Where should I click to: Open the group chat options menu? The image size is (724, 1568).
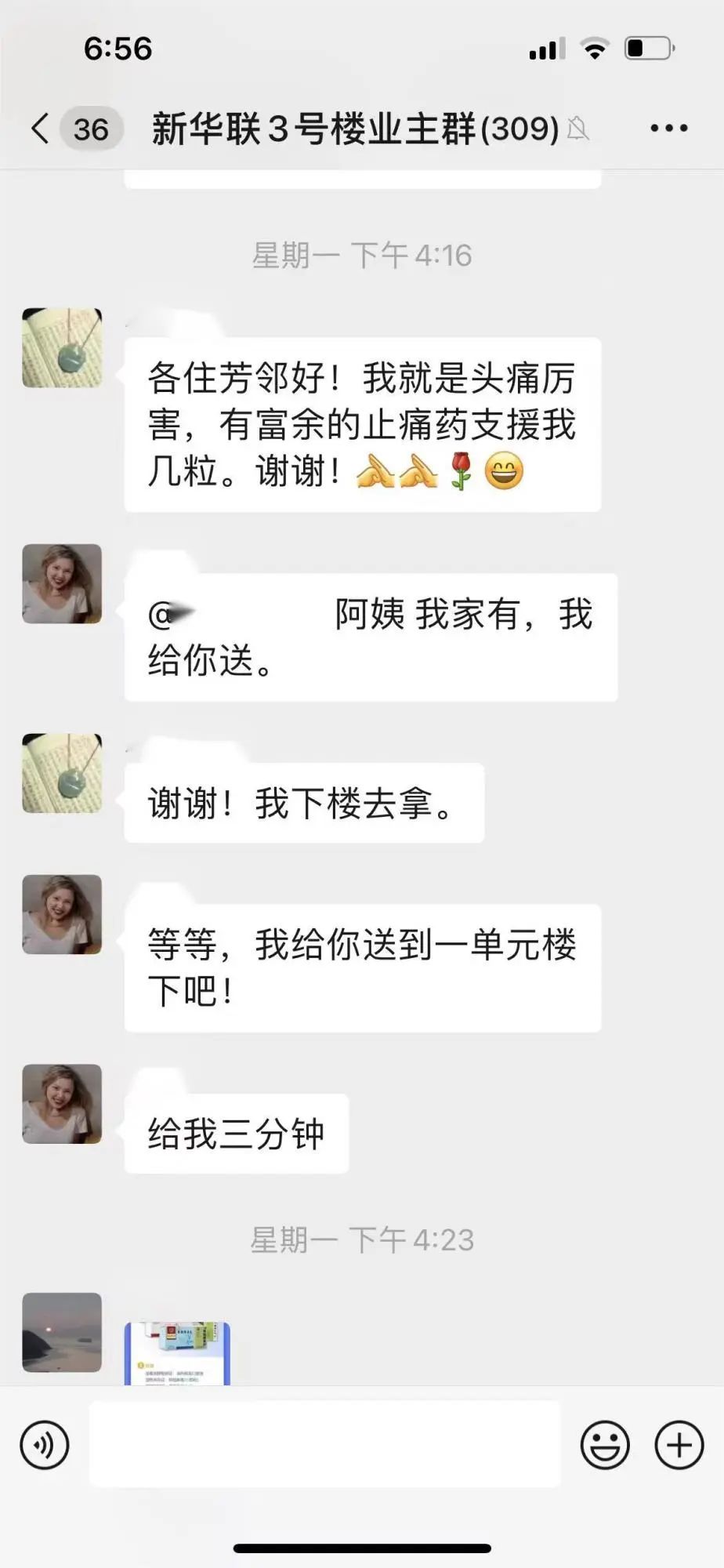(x=668, y=128)
